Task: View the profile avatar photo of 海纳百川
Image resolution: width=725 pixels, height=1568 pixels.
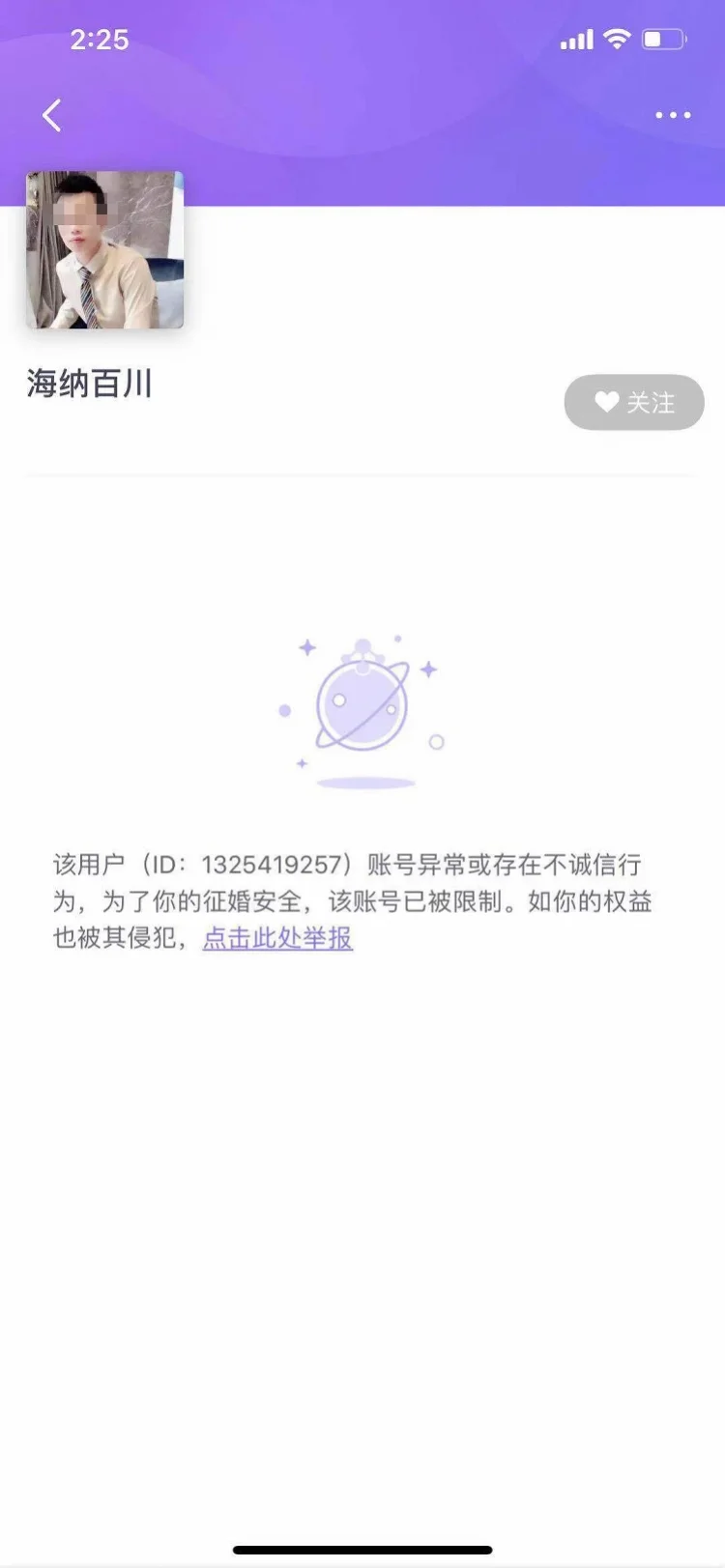Action: coord(104,250)
